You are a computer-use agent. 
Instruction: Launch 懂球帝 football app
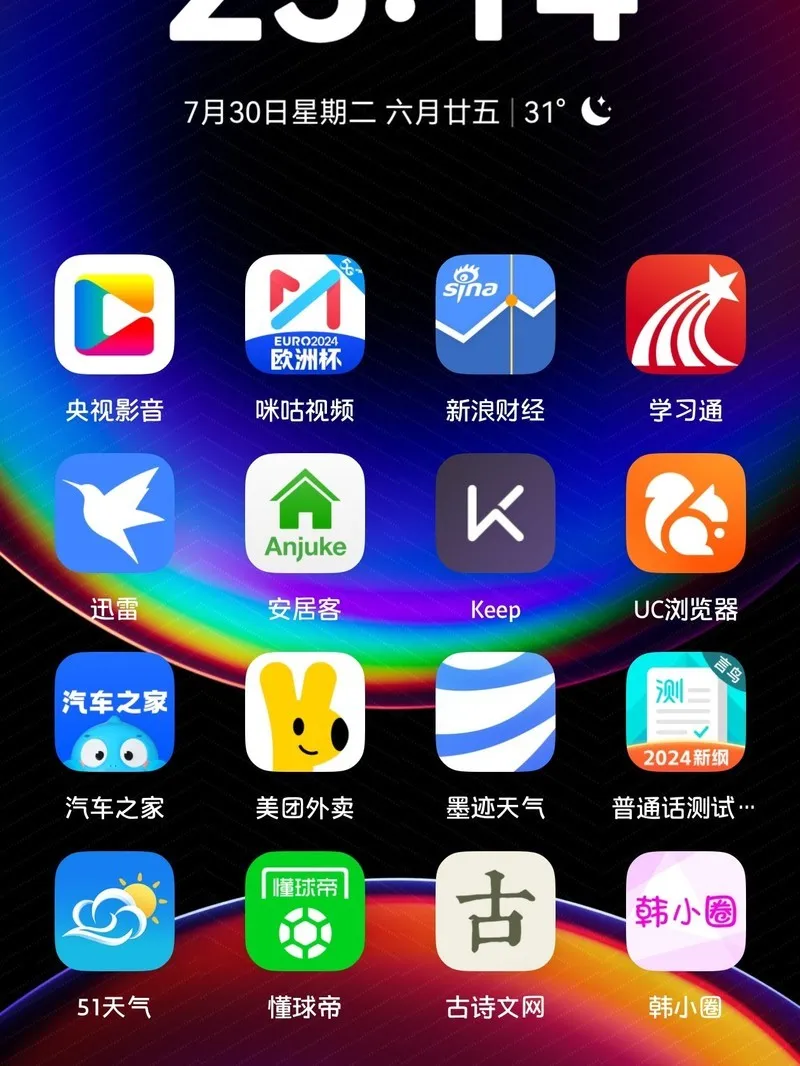point(305,911)
